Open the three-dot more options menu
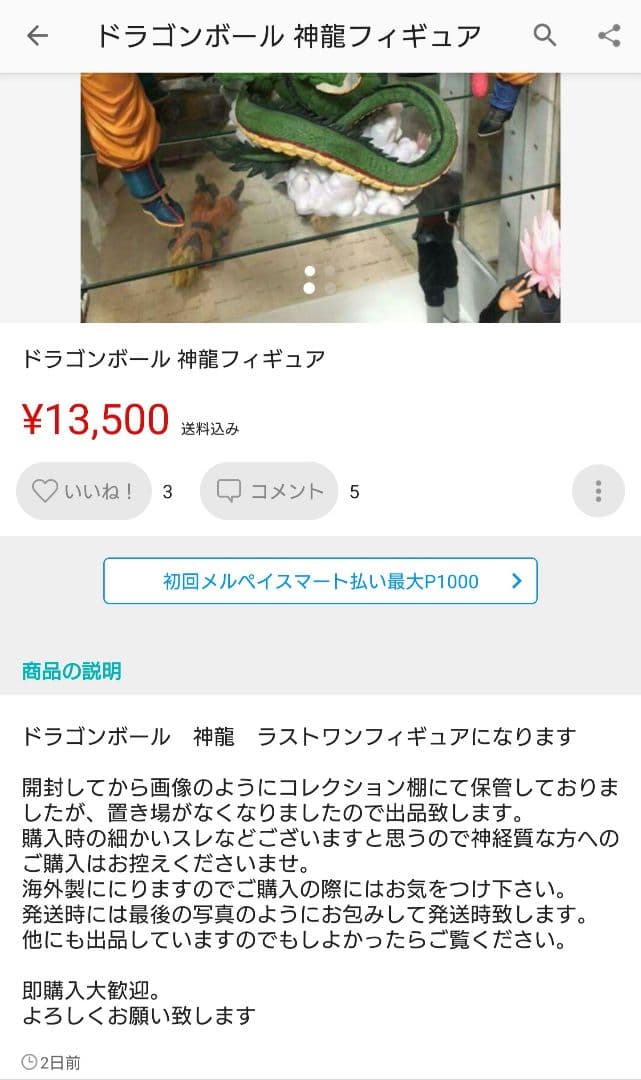 (x=598, y=491)
